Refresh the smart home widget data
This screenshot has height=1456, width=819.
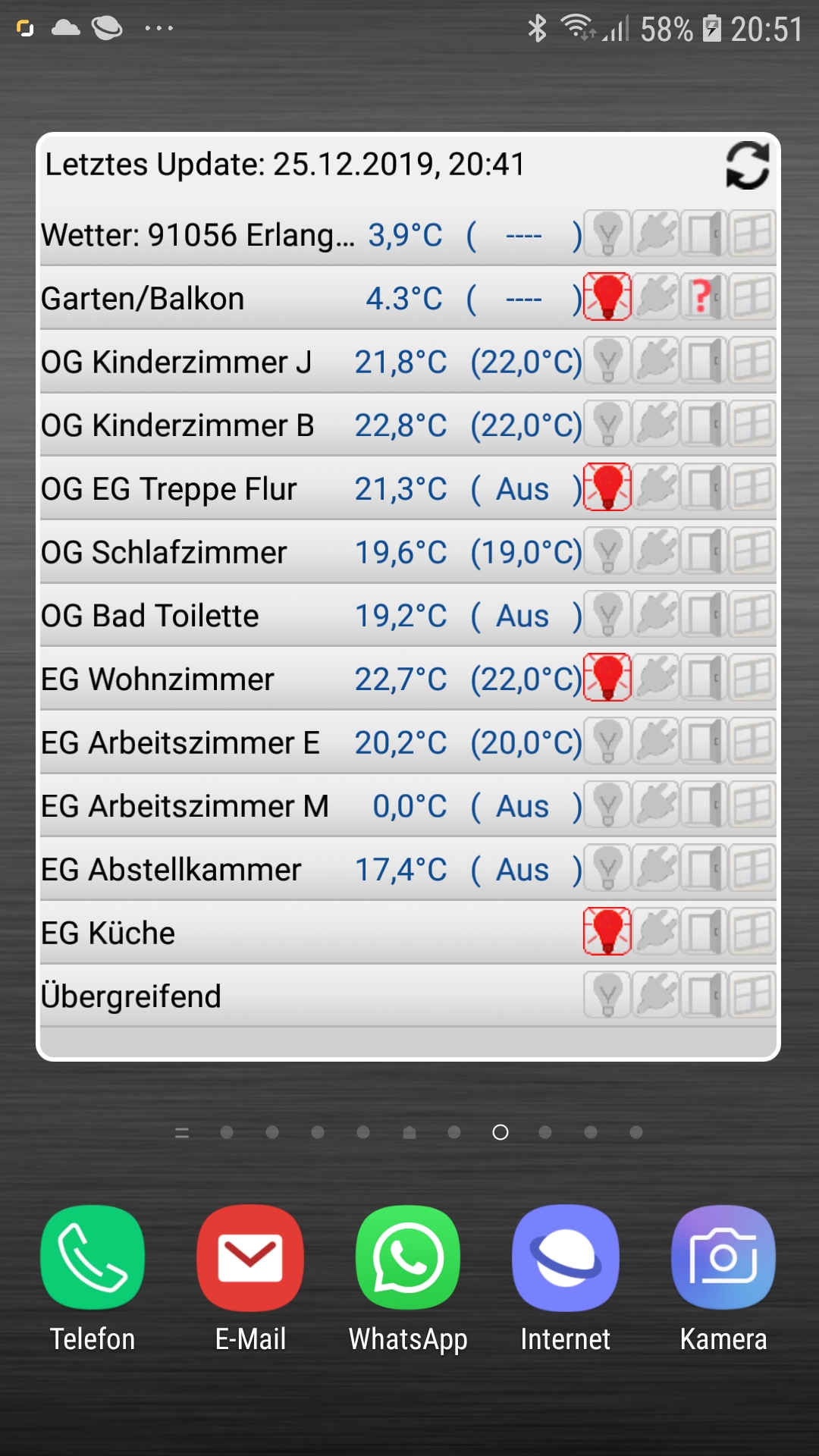click(x=747, y=165)
